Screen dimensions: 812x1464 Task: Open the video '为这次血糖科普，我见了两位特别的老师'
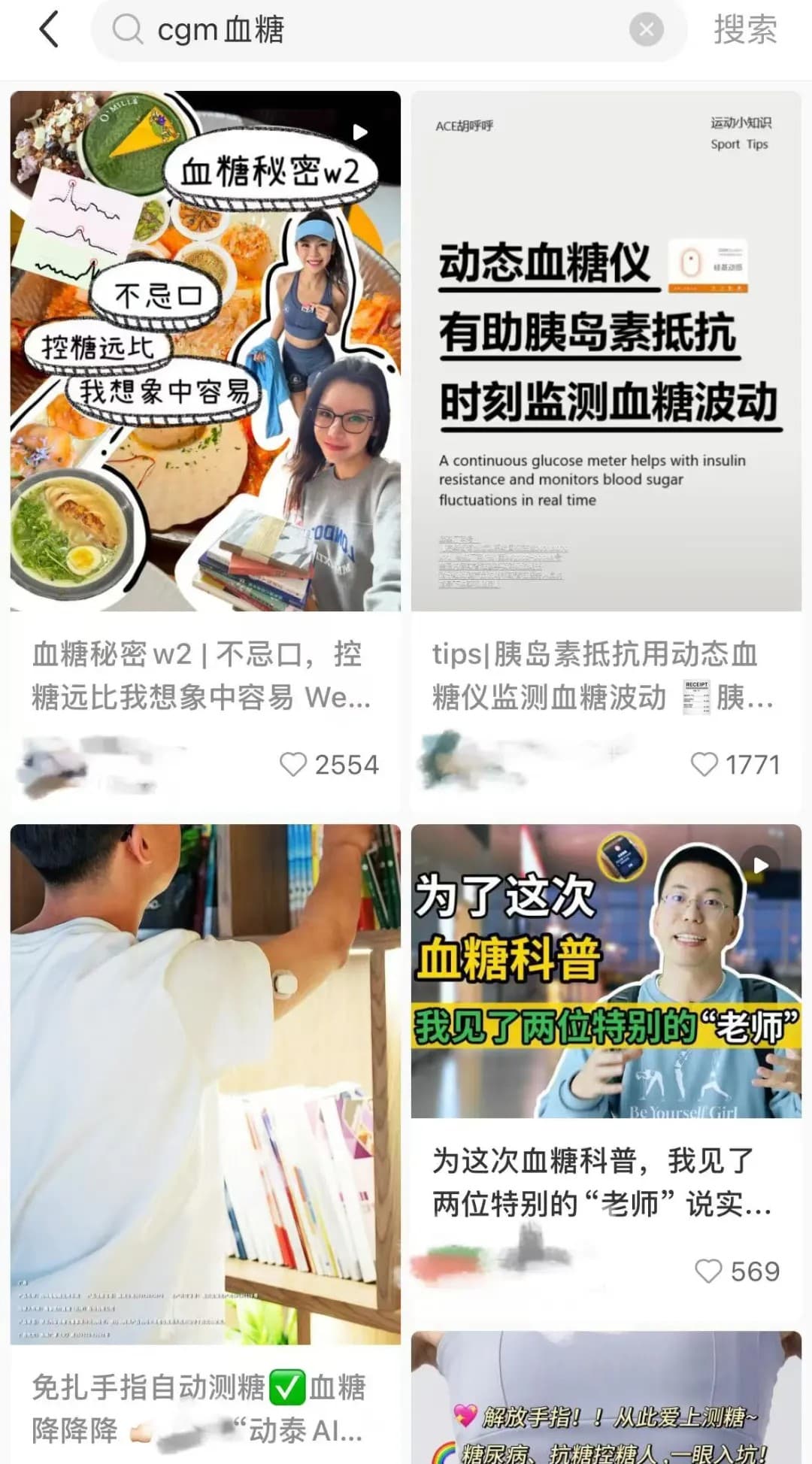(606, 971)
